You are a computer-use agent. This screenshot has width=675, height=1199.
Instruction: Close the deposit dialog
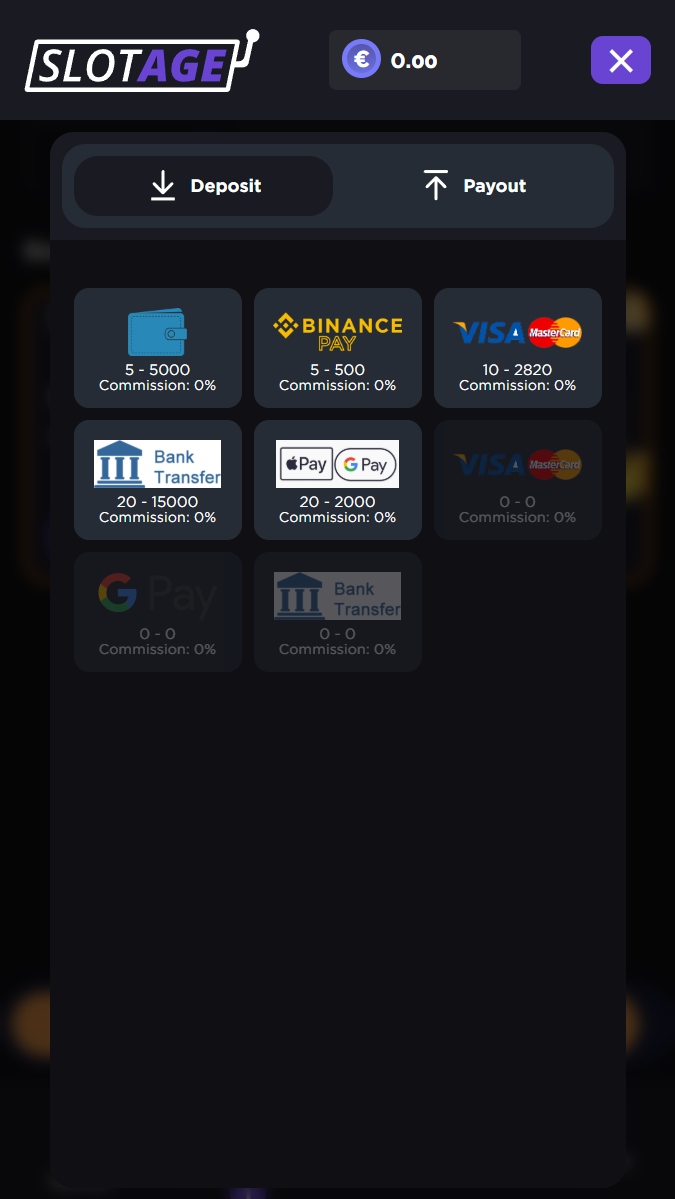click(620, 60)
